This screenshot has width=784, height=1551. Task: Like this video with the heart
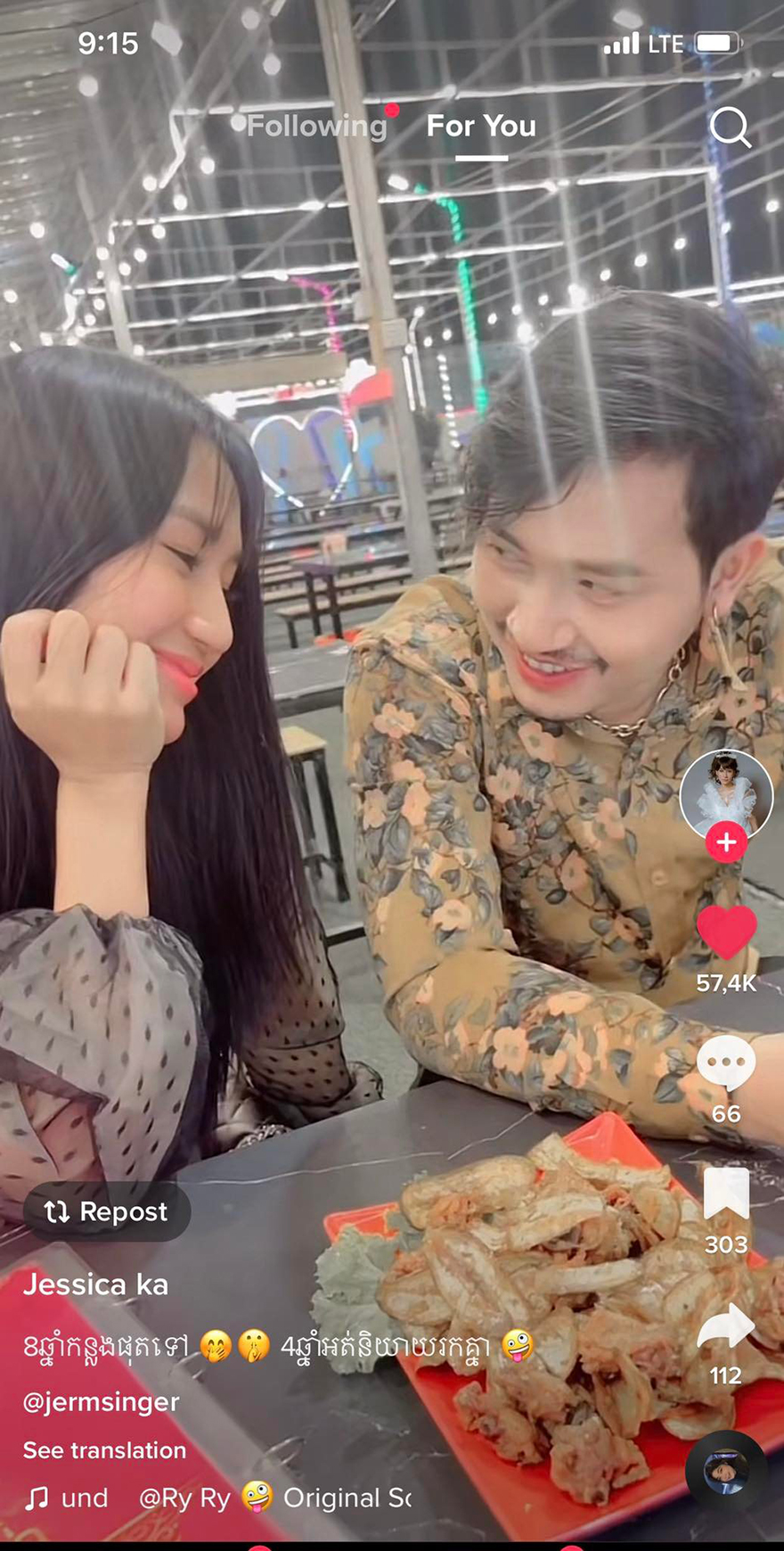726,933
